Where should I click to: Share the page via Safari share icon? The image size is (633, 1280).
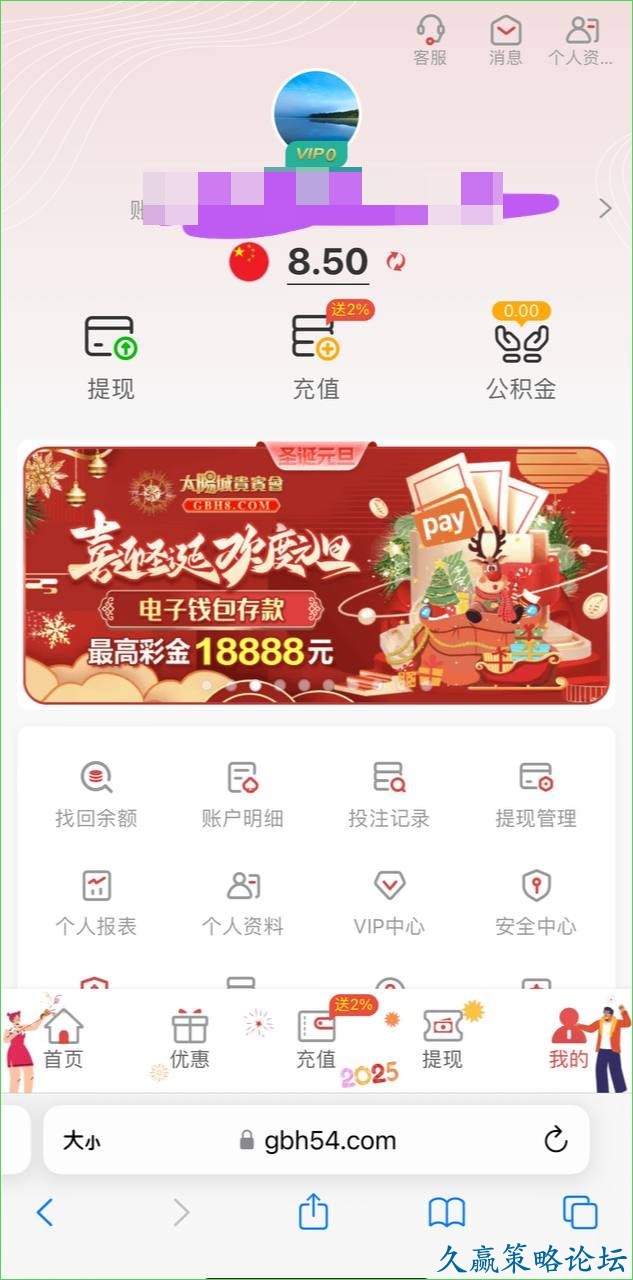[x=314, y=1213]
